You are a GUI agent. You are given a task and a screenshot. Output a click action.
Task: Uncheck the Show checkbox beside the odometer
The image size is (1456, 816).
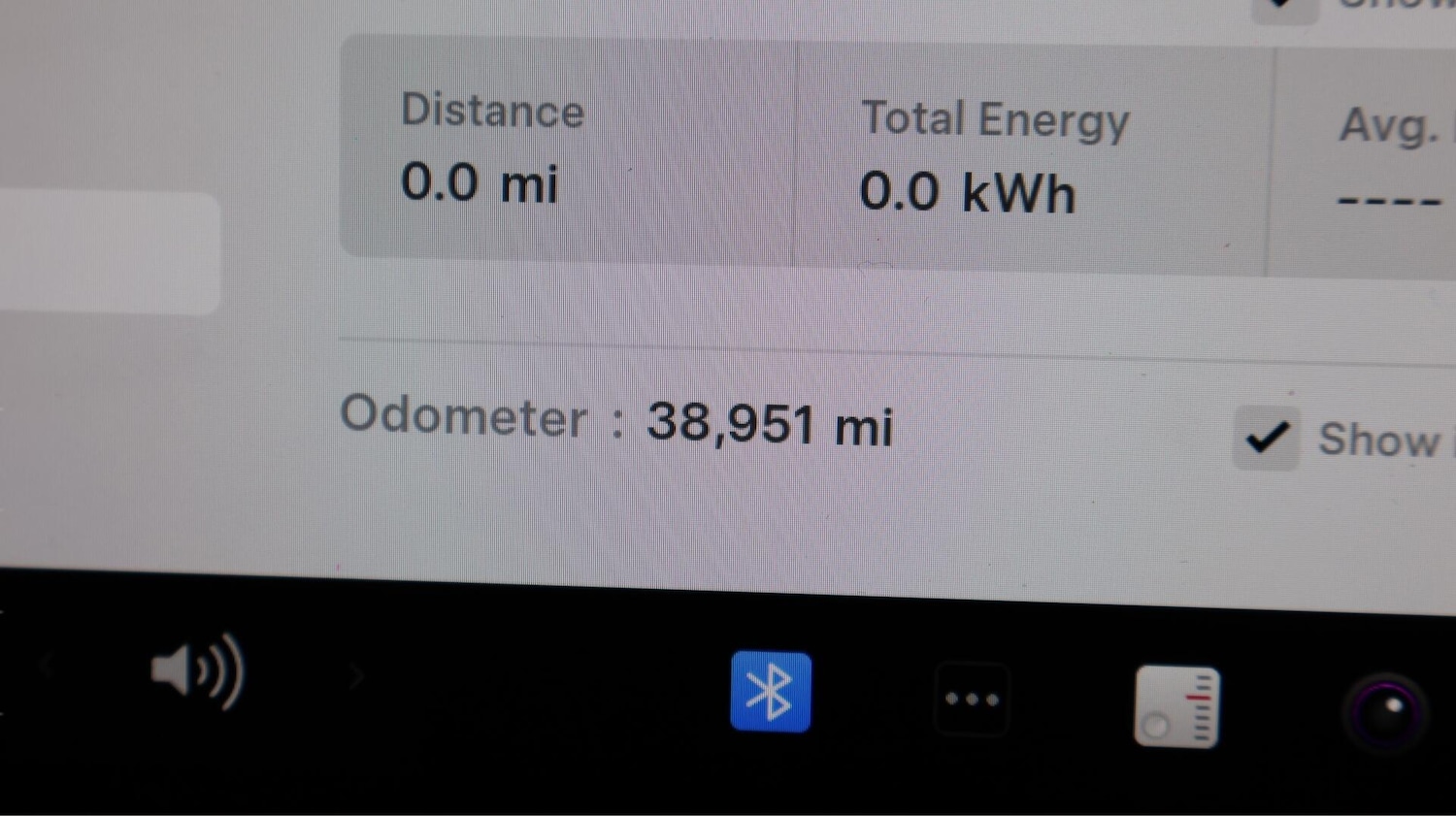[x=1266, y=439]
